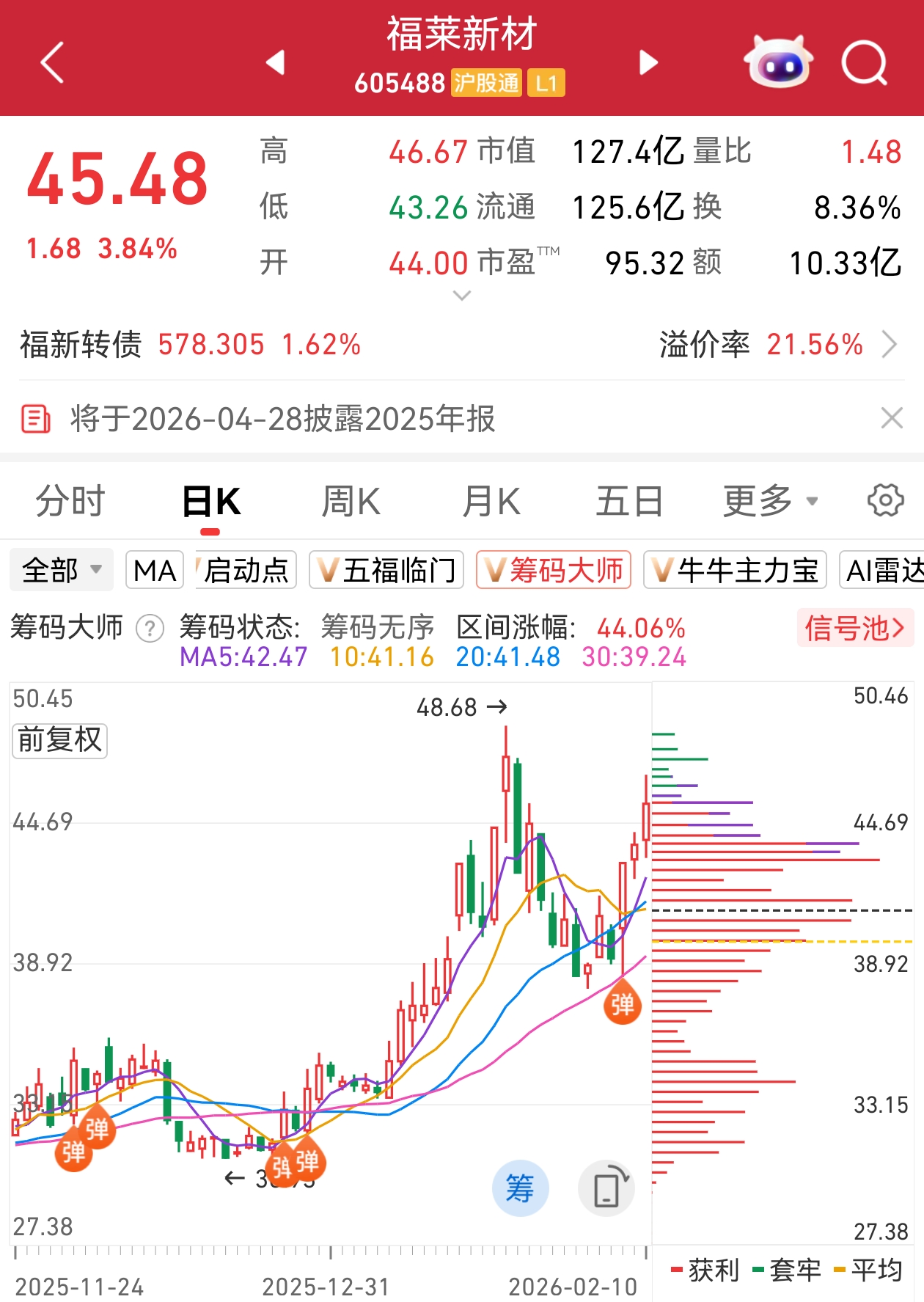Select the 牛牛主力宝 indicator chip

tap(735, 570)
